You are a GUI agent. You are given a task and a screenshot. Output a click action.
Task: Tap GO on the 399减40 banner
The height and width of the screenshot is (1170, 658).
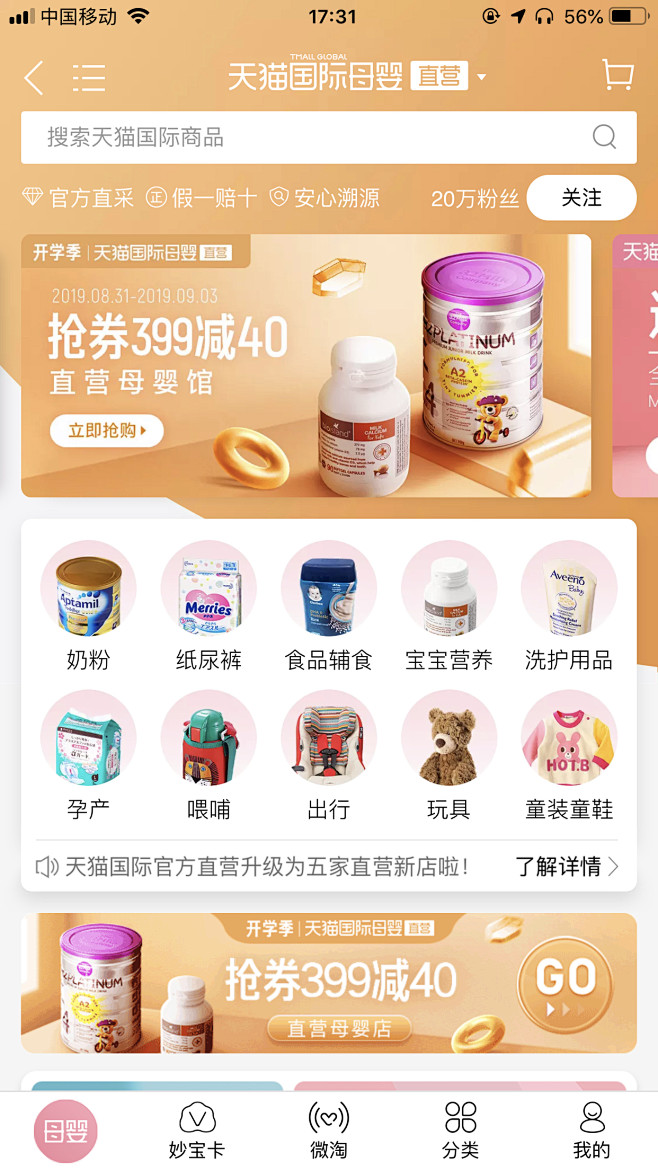[x=565, y=981]
